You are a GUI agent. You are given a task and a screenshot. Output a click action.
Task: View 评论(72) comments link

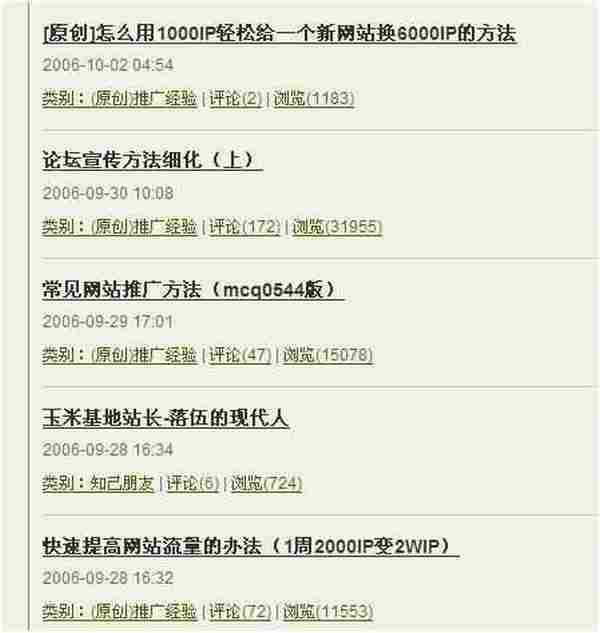coord(240,611)
